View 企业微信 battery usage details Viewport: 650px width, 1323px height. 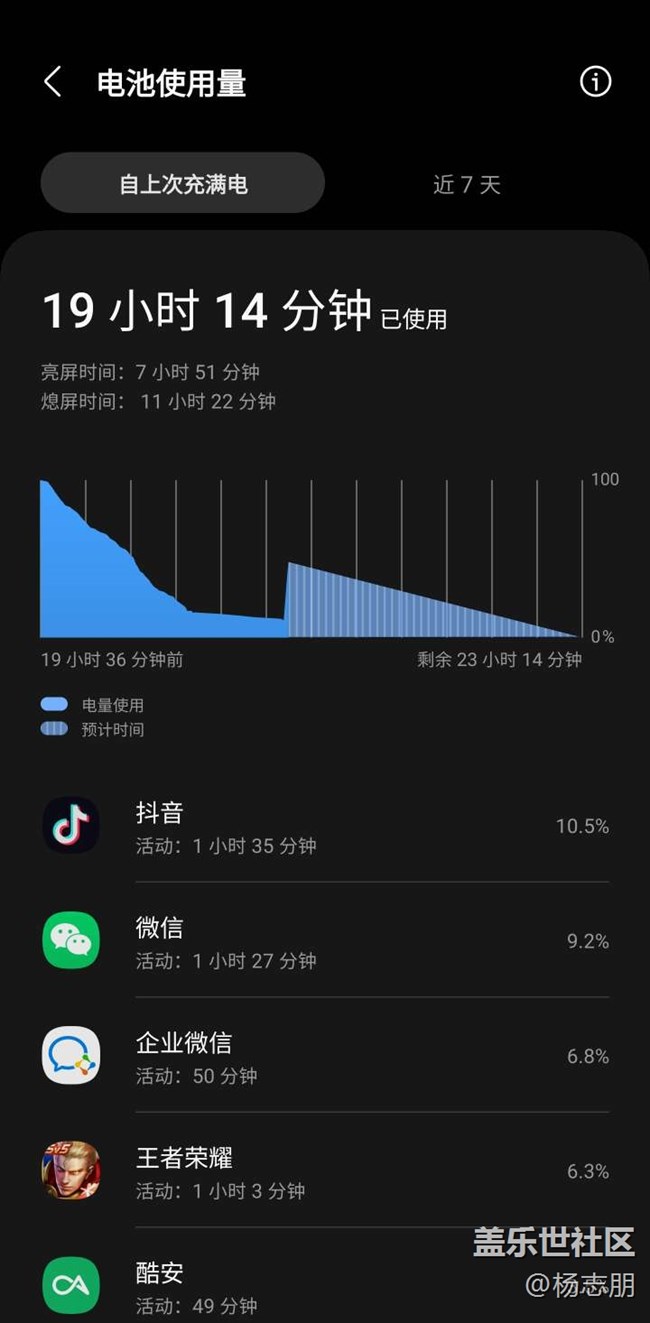pos(325,1057)
